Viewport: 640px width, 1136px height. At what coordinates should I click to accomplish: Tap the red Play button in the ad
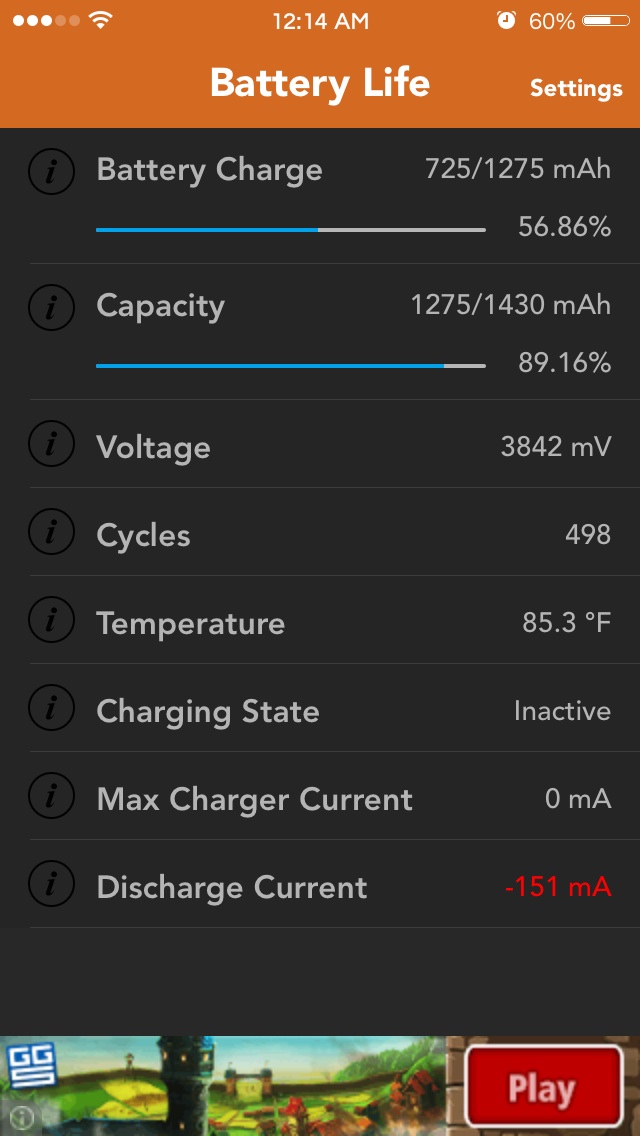[544, 1086]
